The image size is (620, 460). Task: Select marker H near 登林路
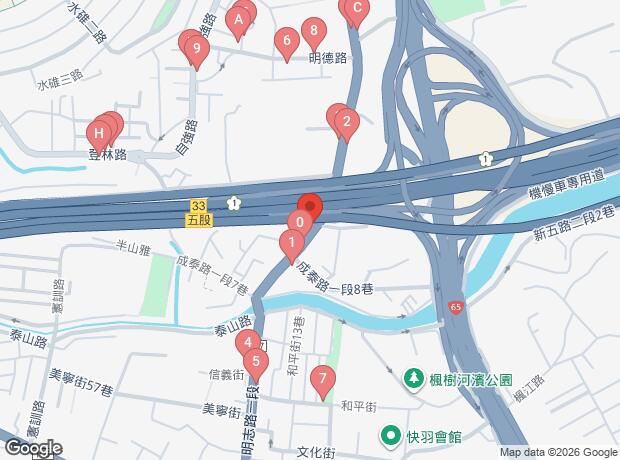[98, 132]
